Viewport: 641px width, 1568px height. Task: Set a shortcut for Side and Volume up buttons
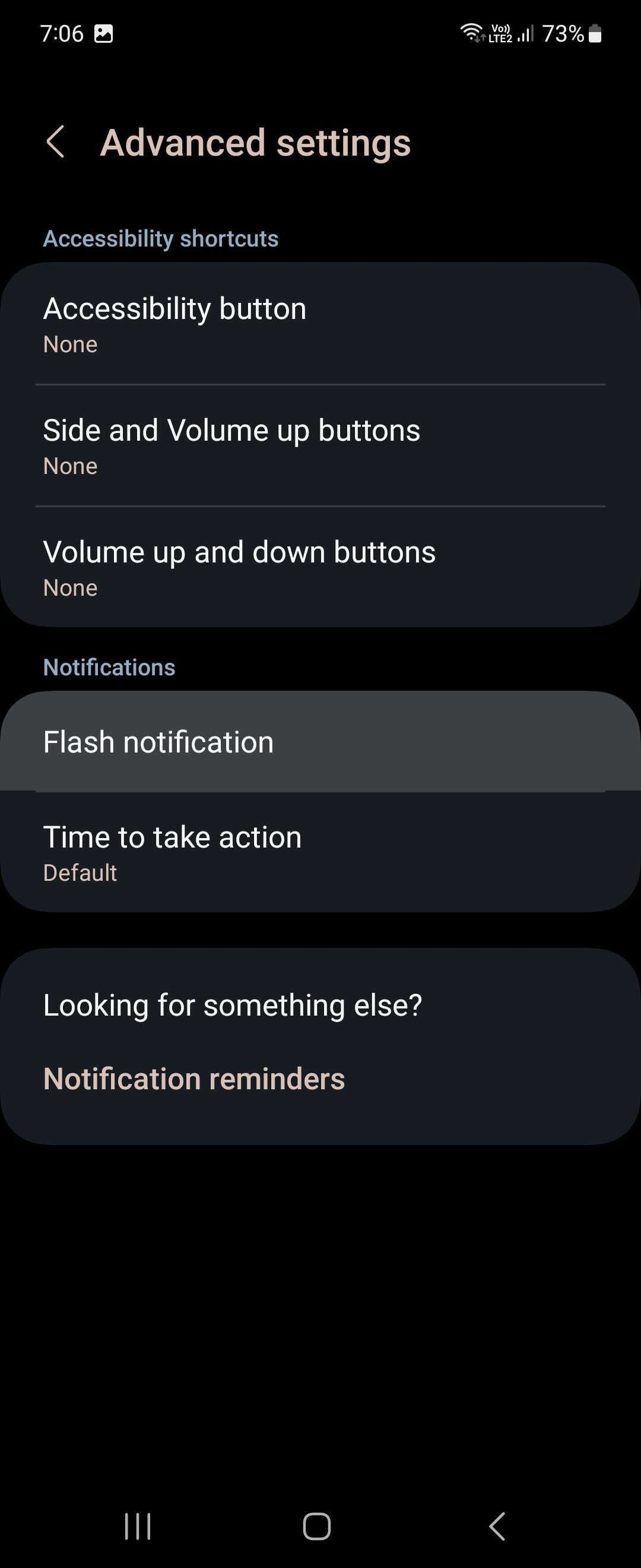320,444
